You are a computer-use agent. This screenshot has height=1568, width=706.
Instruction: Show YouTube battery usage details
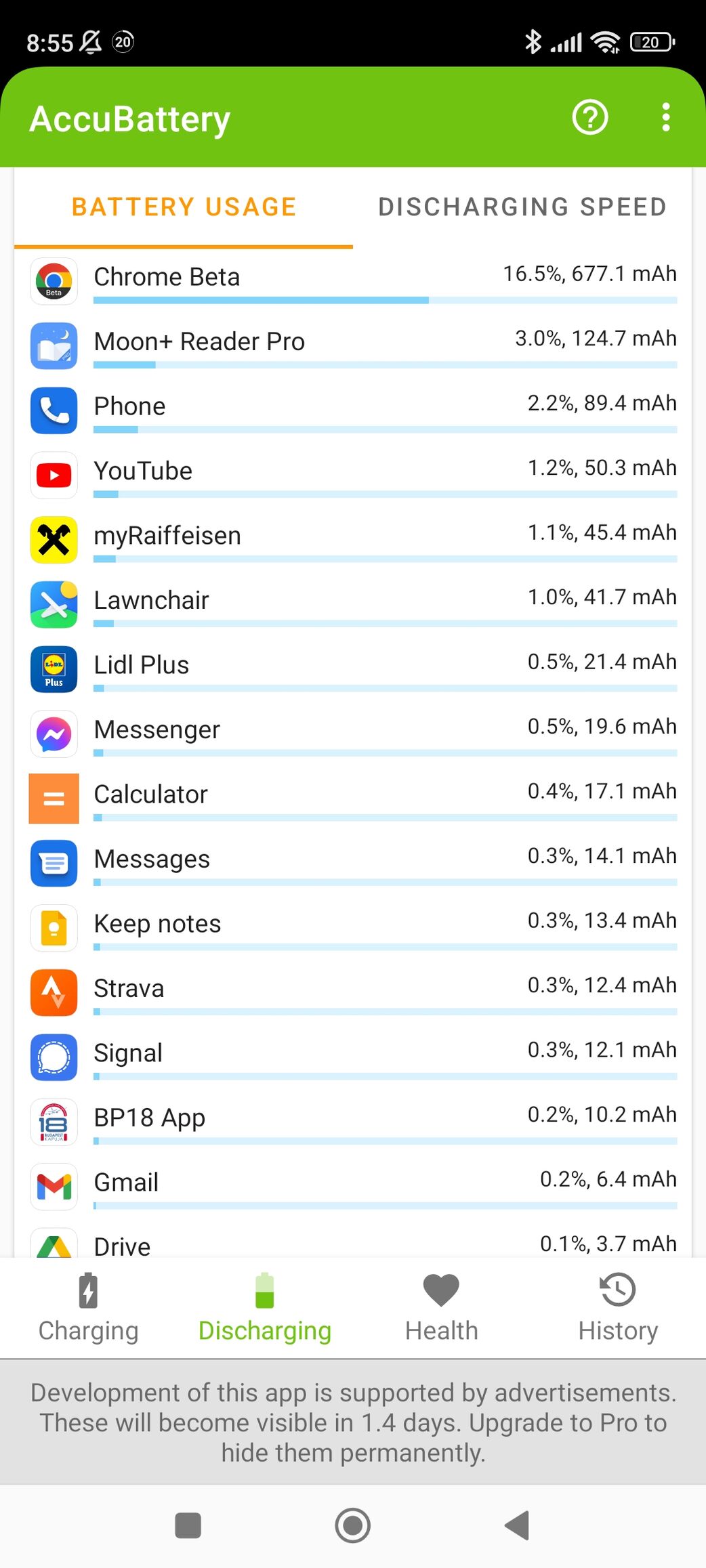tap(353, 475)
